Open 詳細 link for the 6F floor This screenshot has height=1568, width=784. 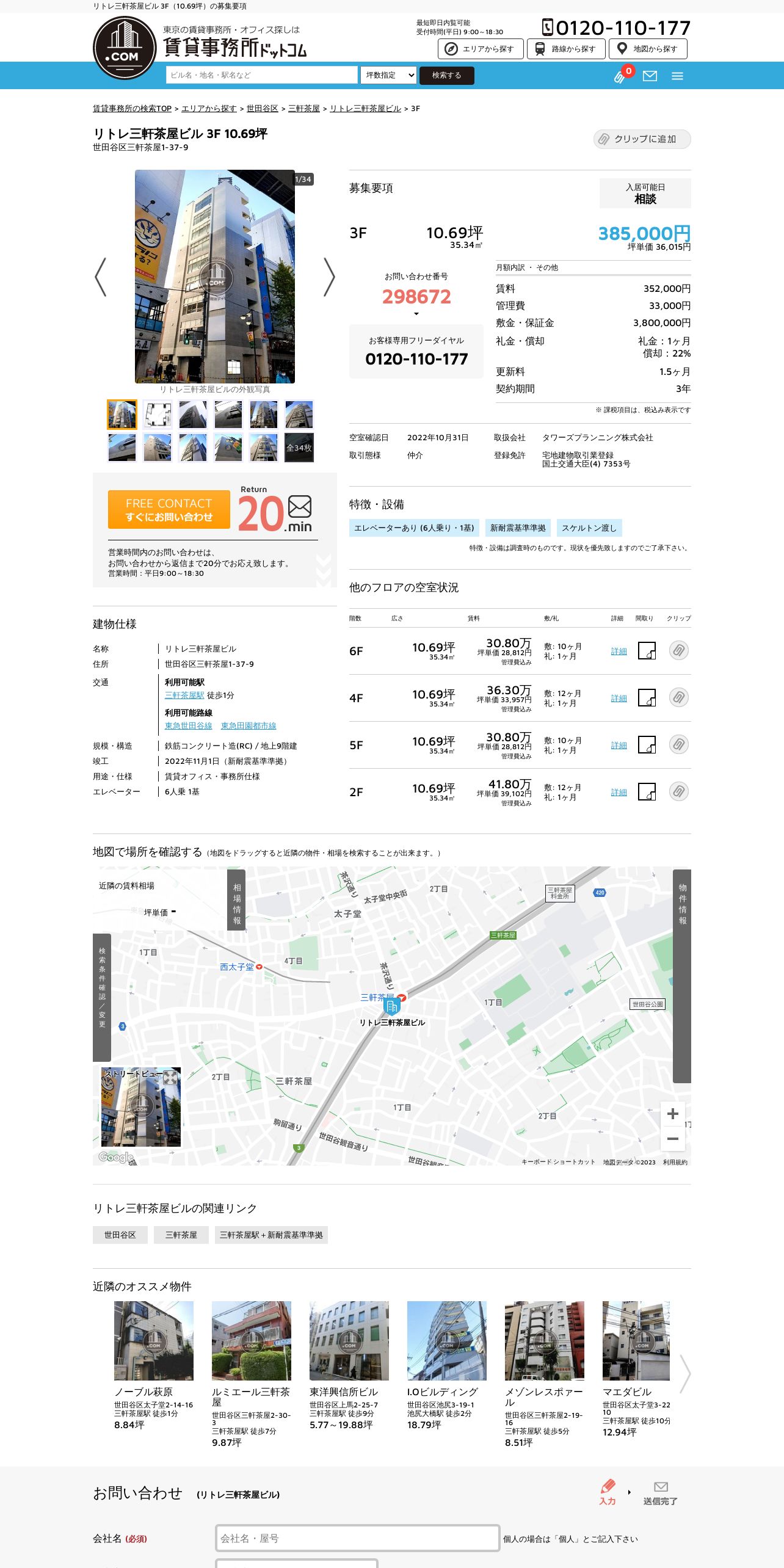click(x=619, y=652)
